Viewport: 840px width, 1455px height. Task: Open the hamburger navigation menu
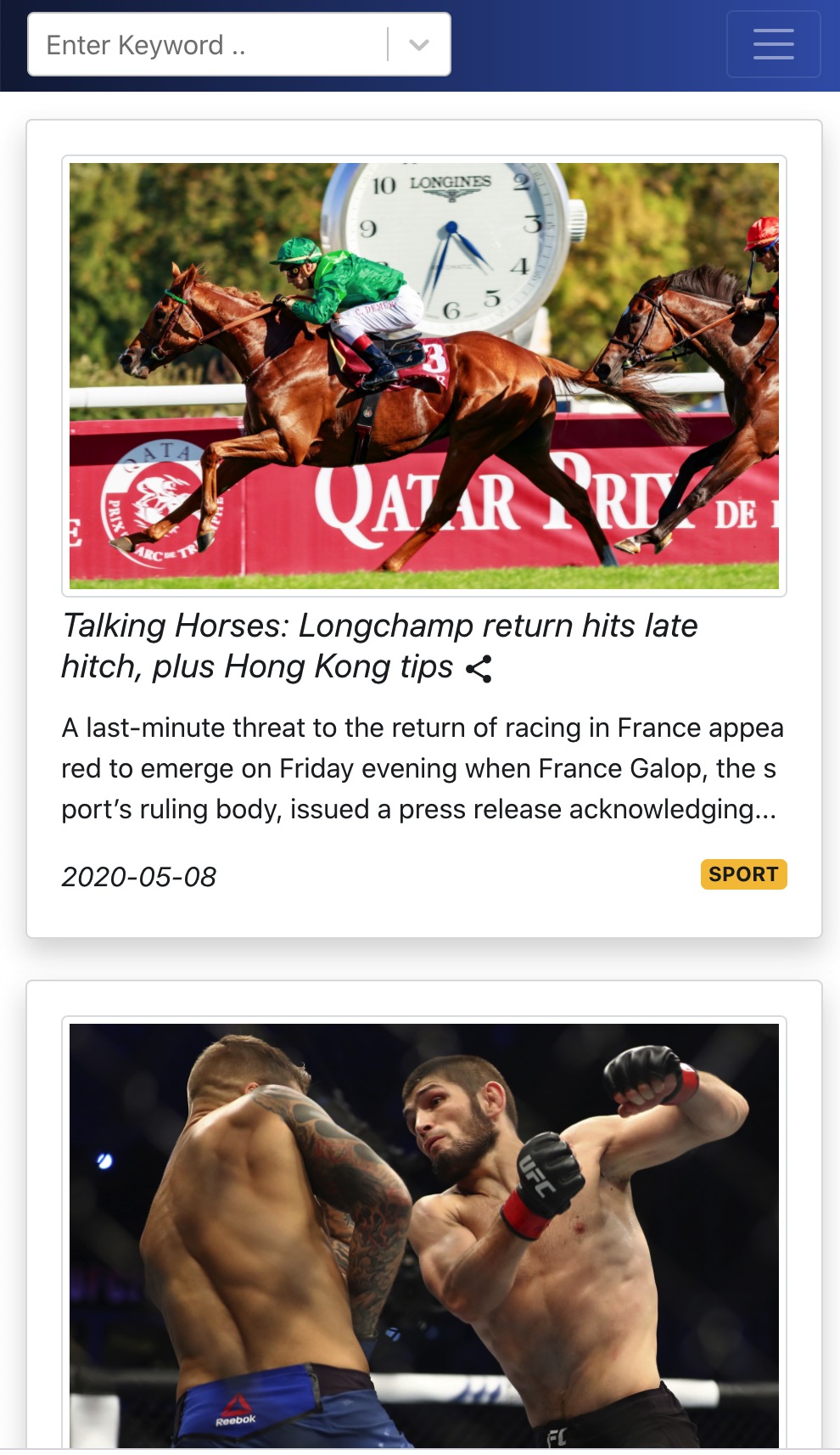[773, 44]
